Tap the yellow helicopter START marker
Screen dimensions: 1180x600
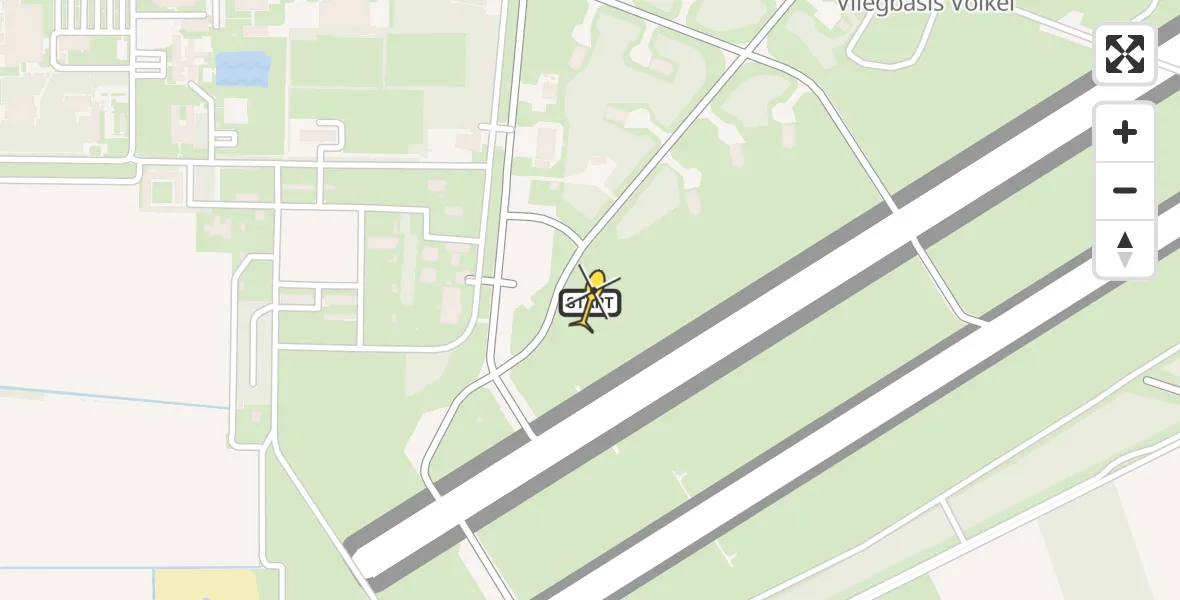point(592,300)
